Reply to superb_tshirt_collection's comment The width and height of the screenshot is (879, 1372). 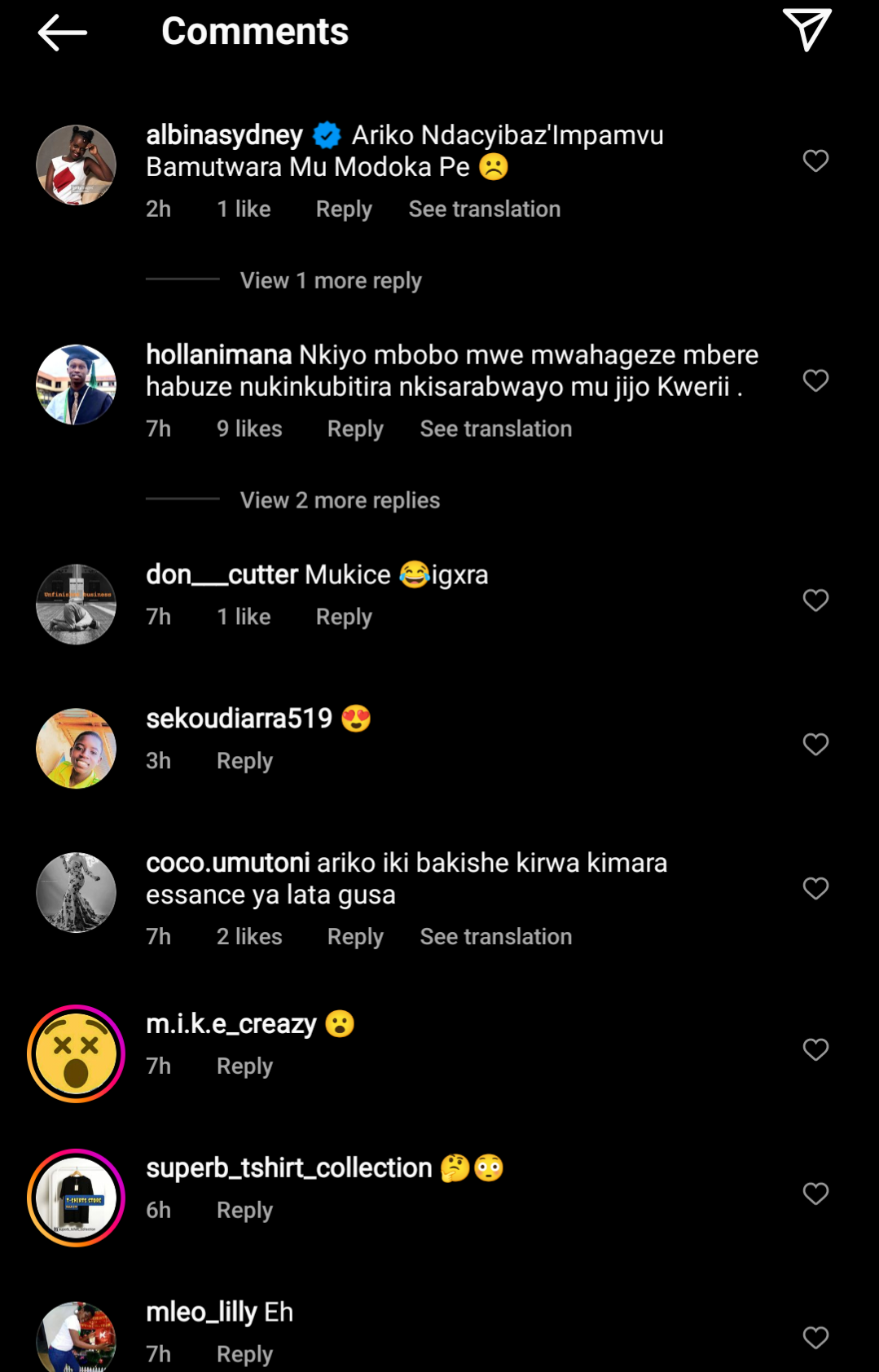(x=244, y=1211)
